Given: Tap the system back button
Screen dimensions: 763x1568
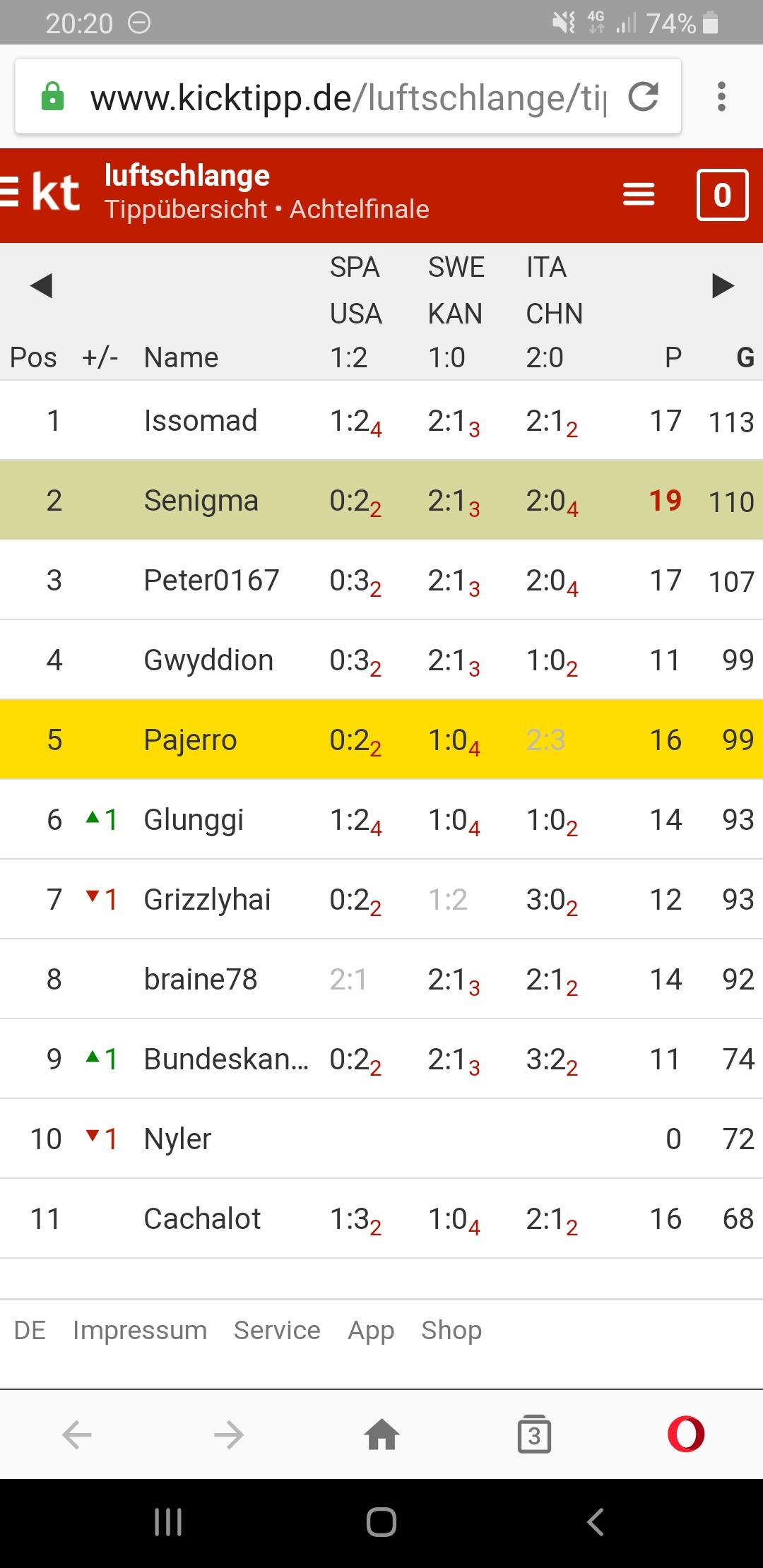Looking at the screenshot, I should click(596, 1521).
